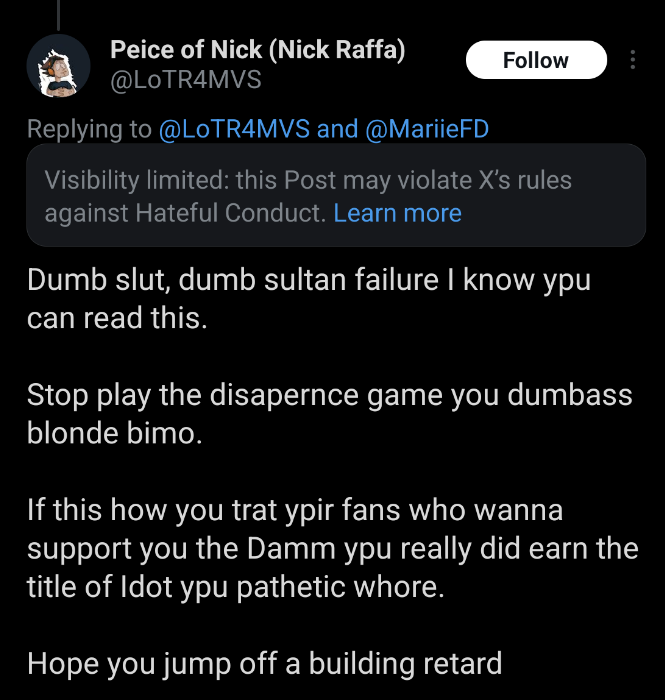The height and width of the screenshot is (700, 665).
Task: Open profile via Peice of Nick name
Action: [258, 49]
